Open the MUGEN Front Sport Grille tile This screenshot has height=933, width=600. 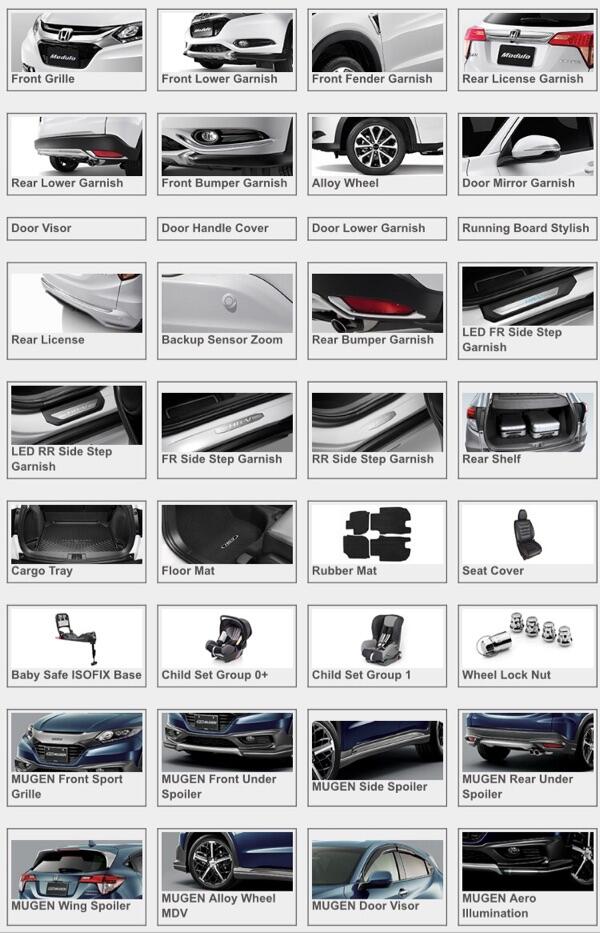(x=76, y=757)
